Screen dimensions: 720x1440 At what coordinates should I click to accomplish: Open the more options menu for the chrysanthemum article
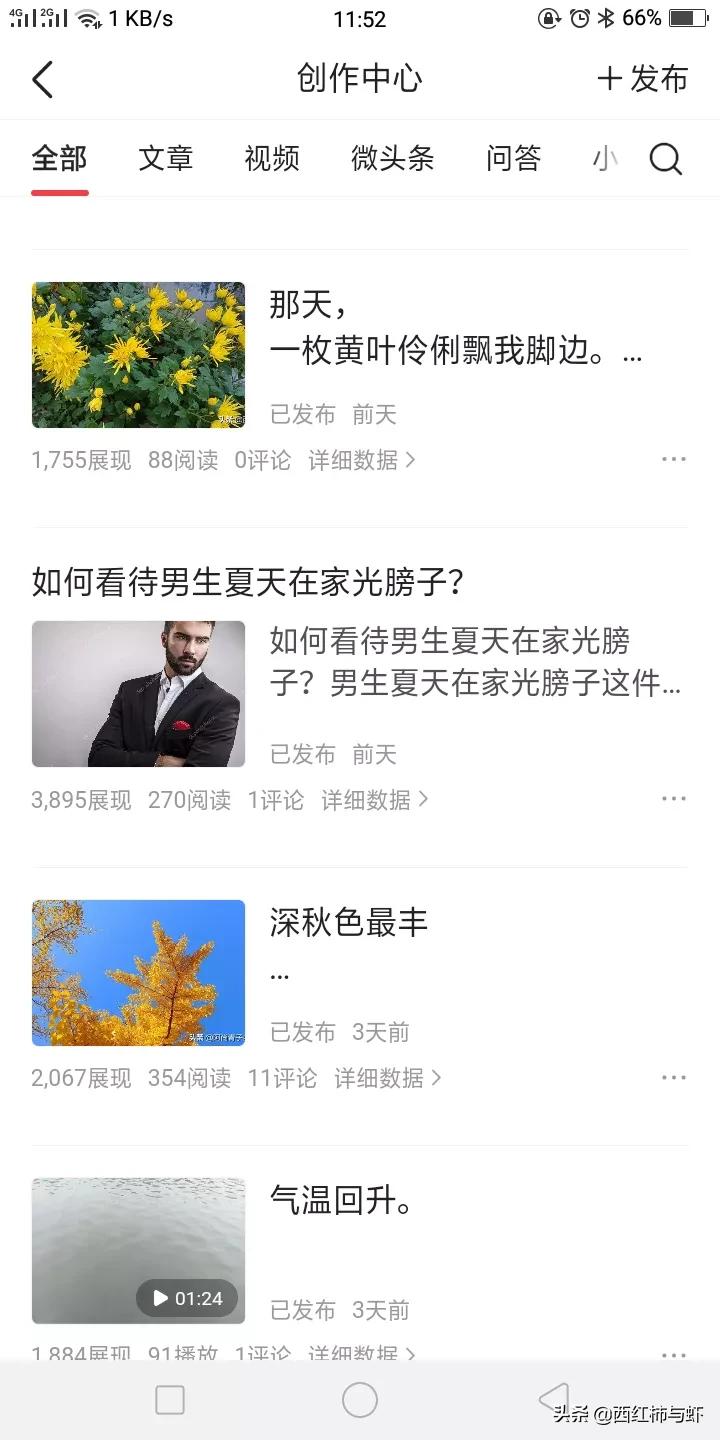pos(673,458)
